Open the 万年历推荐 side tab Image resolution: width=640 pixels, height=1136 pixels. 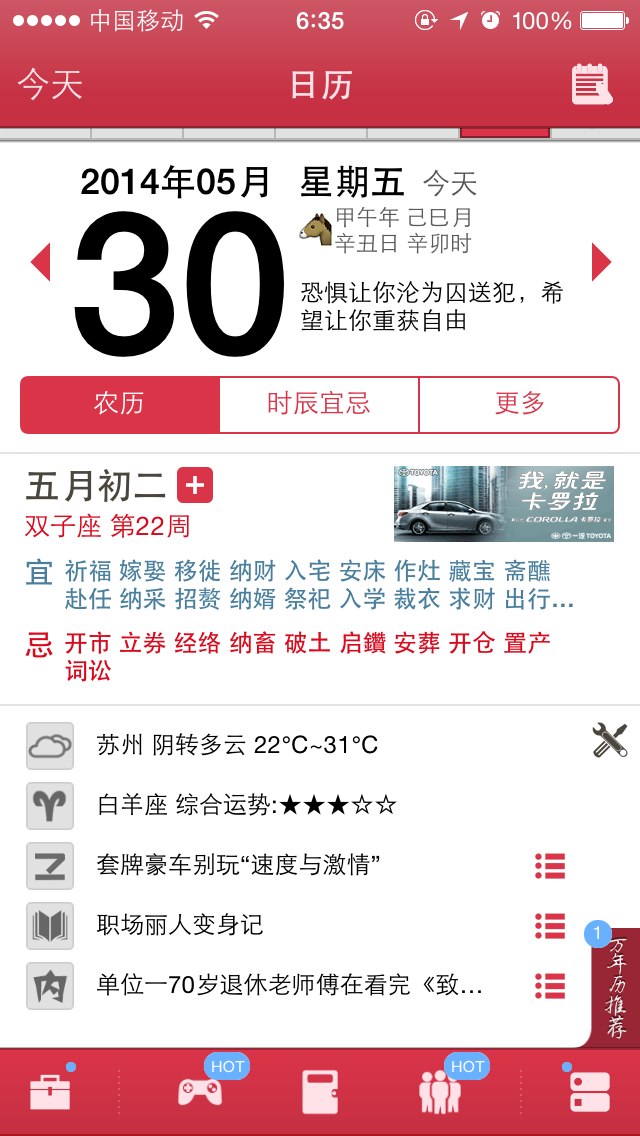click(x=616, y=987)
